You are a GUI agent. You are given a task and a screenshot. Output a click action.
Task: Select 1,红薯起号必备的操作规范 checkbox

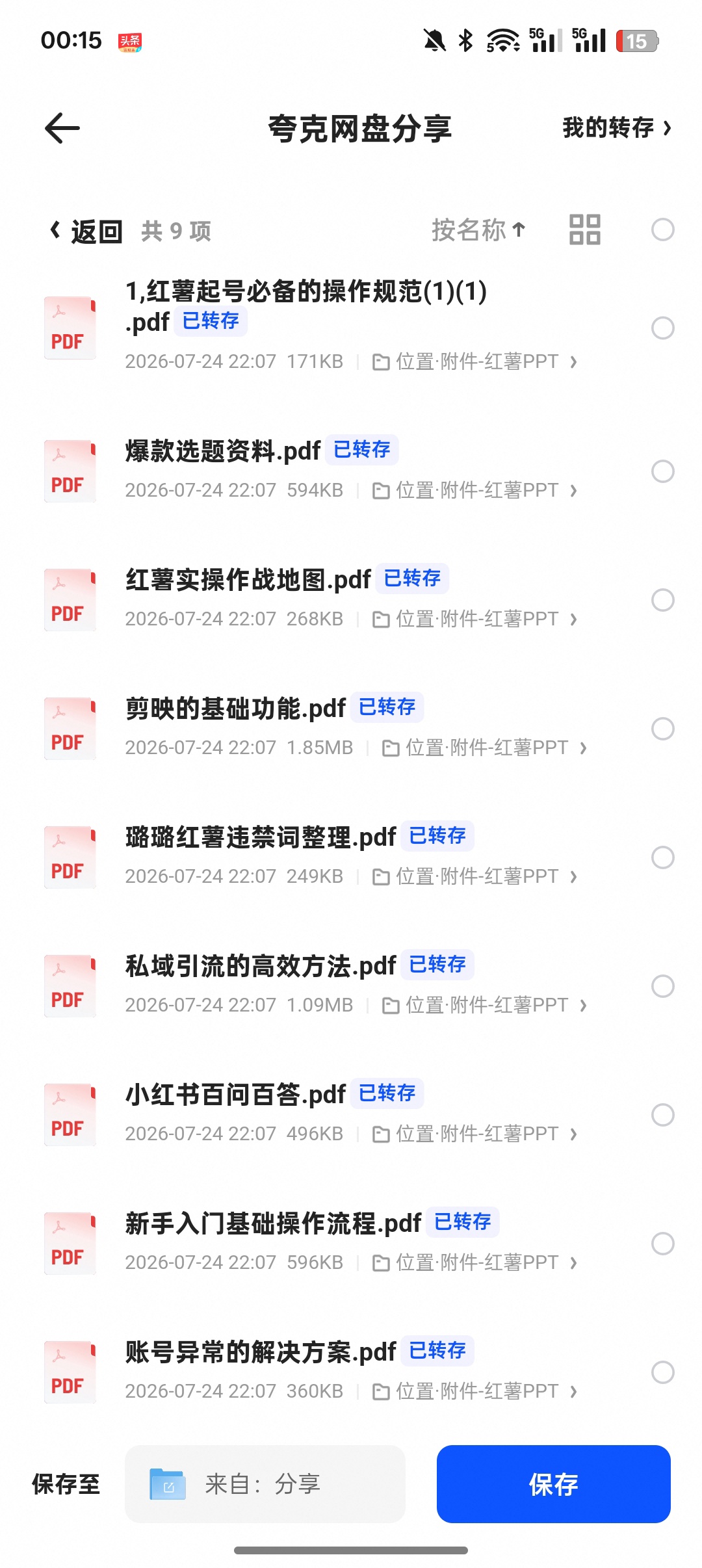pos(662,328)
